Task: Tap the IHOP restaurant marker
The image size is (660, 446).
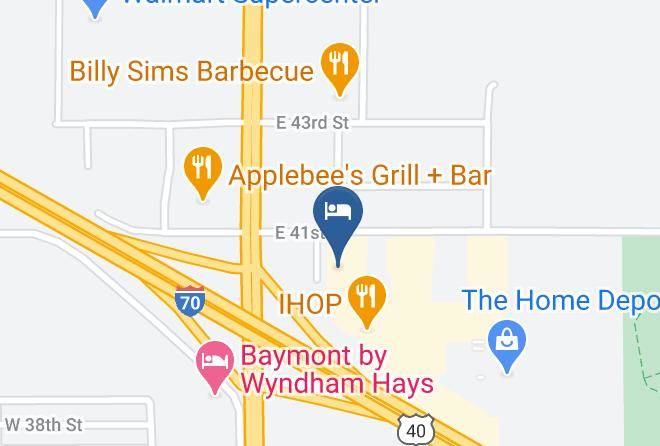Action: tap(367, 301)
